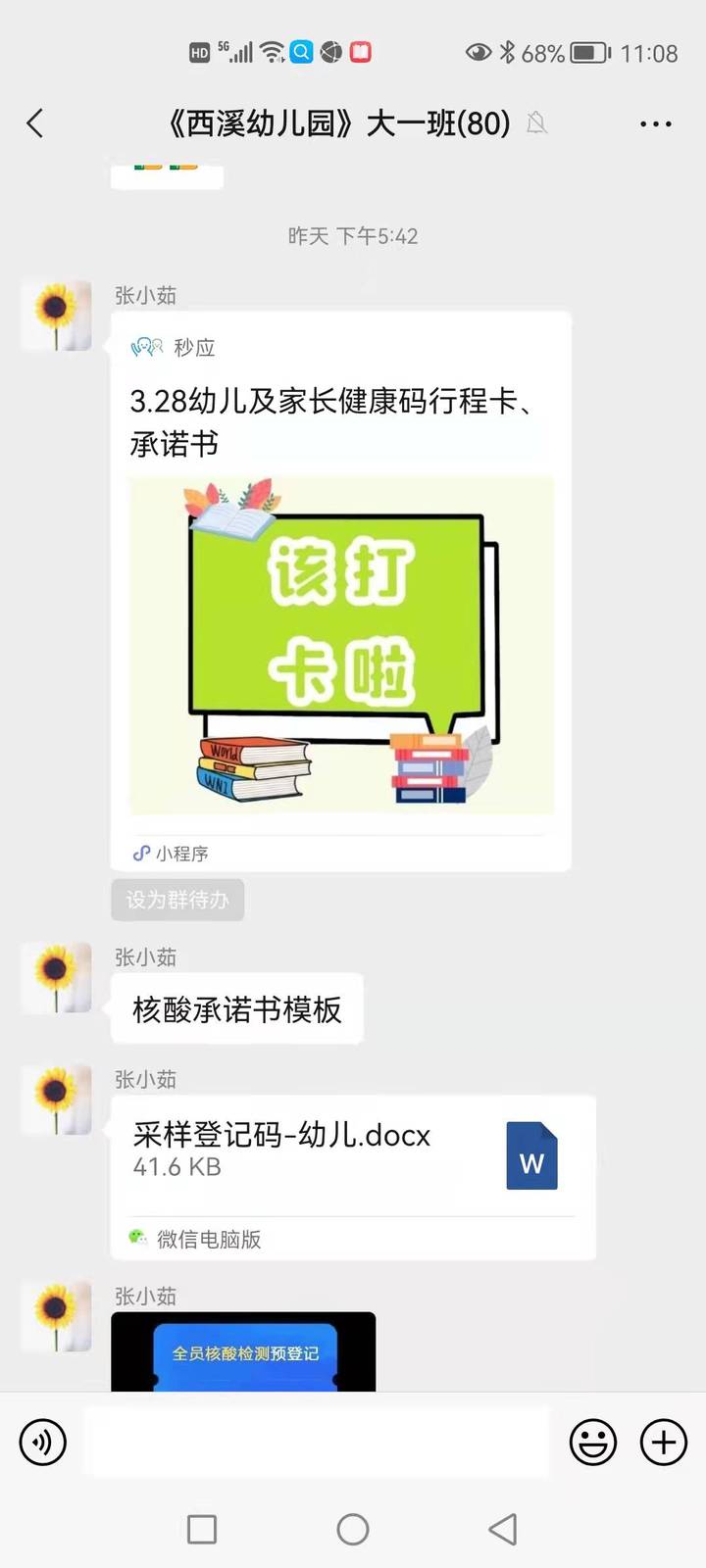Open the 采样登记码-幼儿.docx file
The height and width of the screenshot is (1568, 706).
pos(353,1158)
